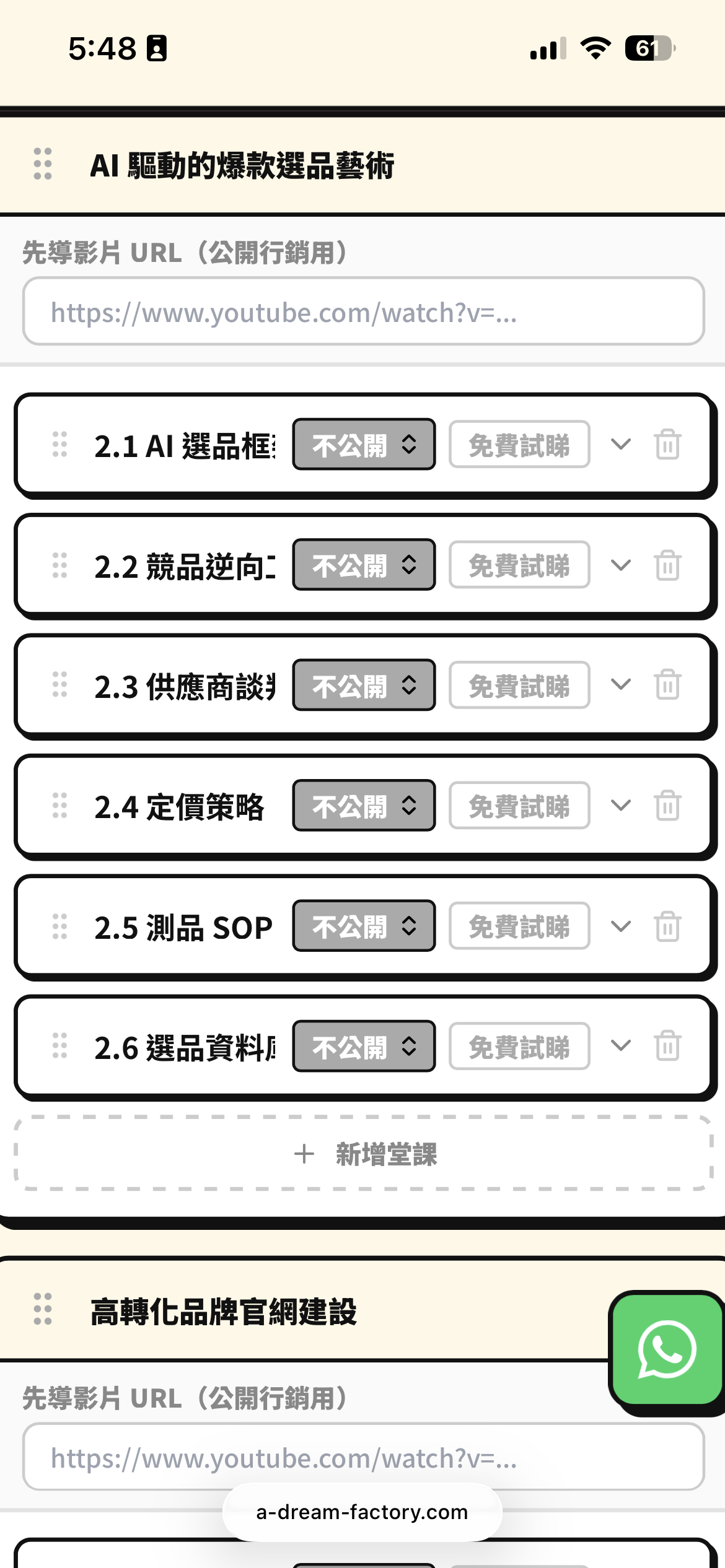The height and width of the screenshot is (1568, 725).
Task: Delete lesson 2.2 with the trash icon
Action: pos(667,565)
